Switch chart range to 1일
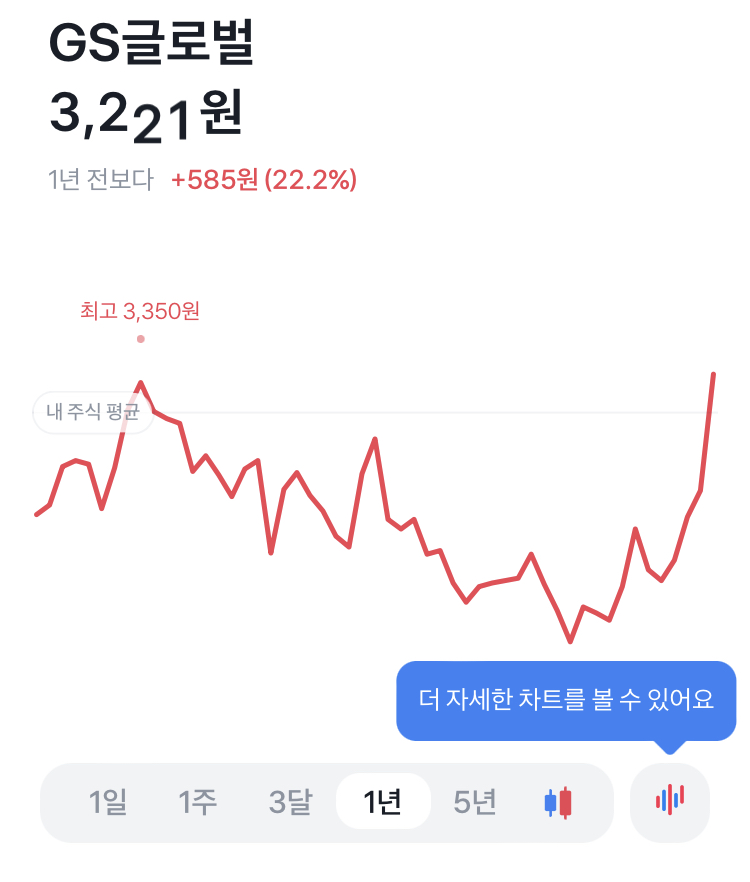750x882 pixels. coord(108,802)
